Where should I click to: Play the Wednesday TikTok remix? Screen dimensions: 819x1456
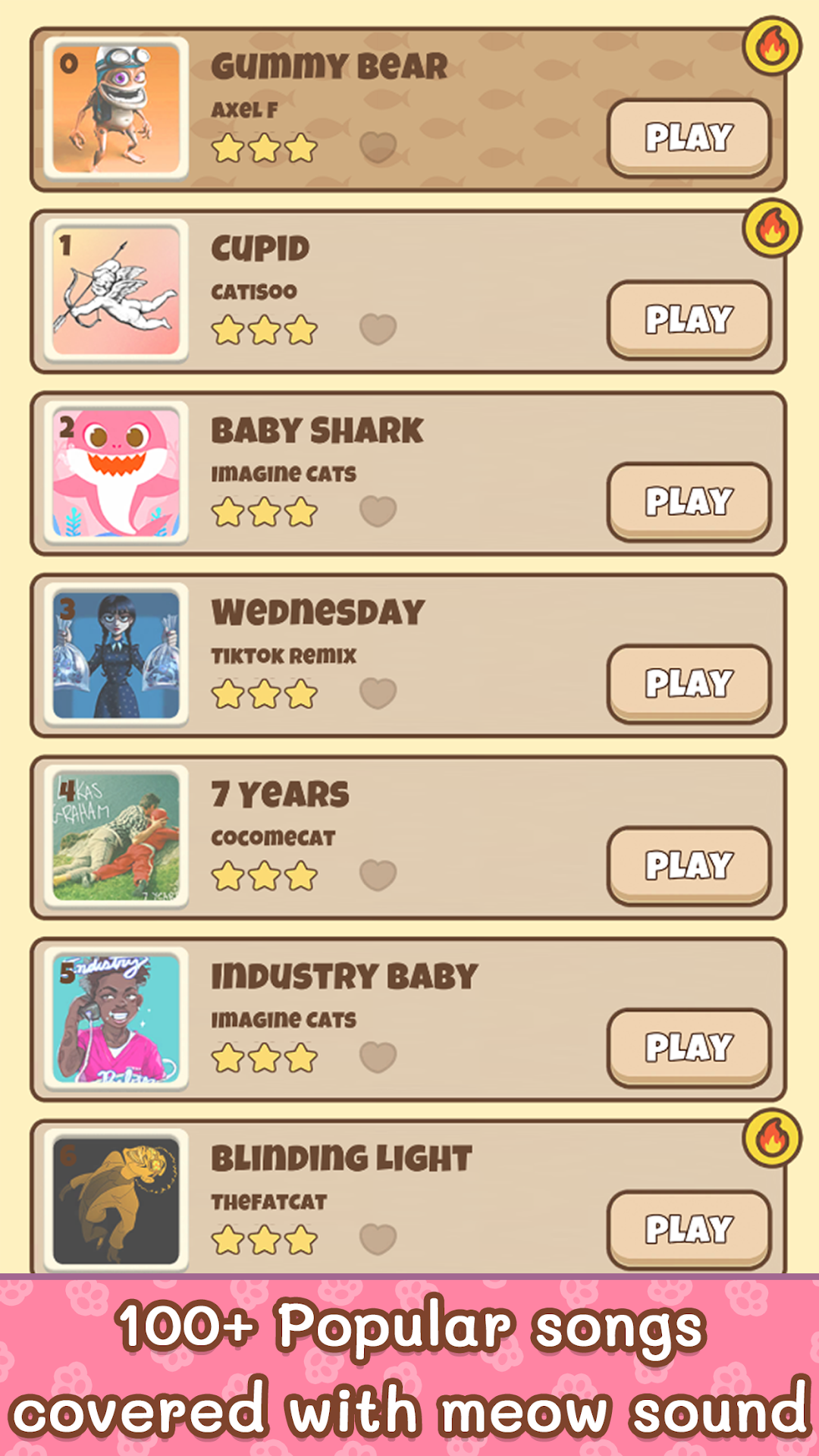689,684
